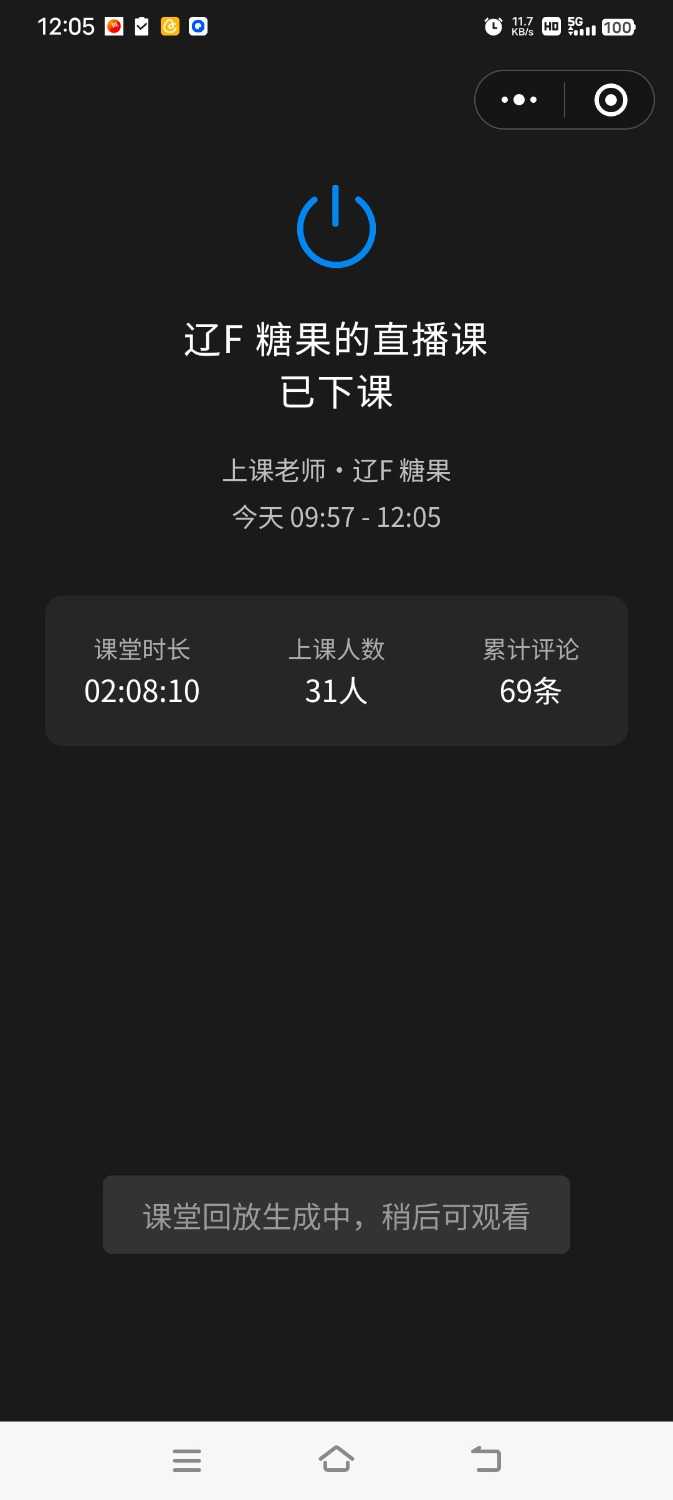The width and height of the screenshot is (673, 1500).
Task: Tap the system back button
Action: point(486,1460)
